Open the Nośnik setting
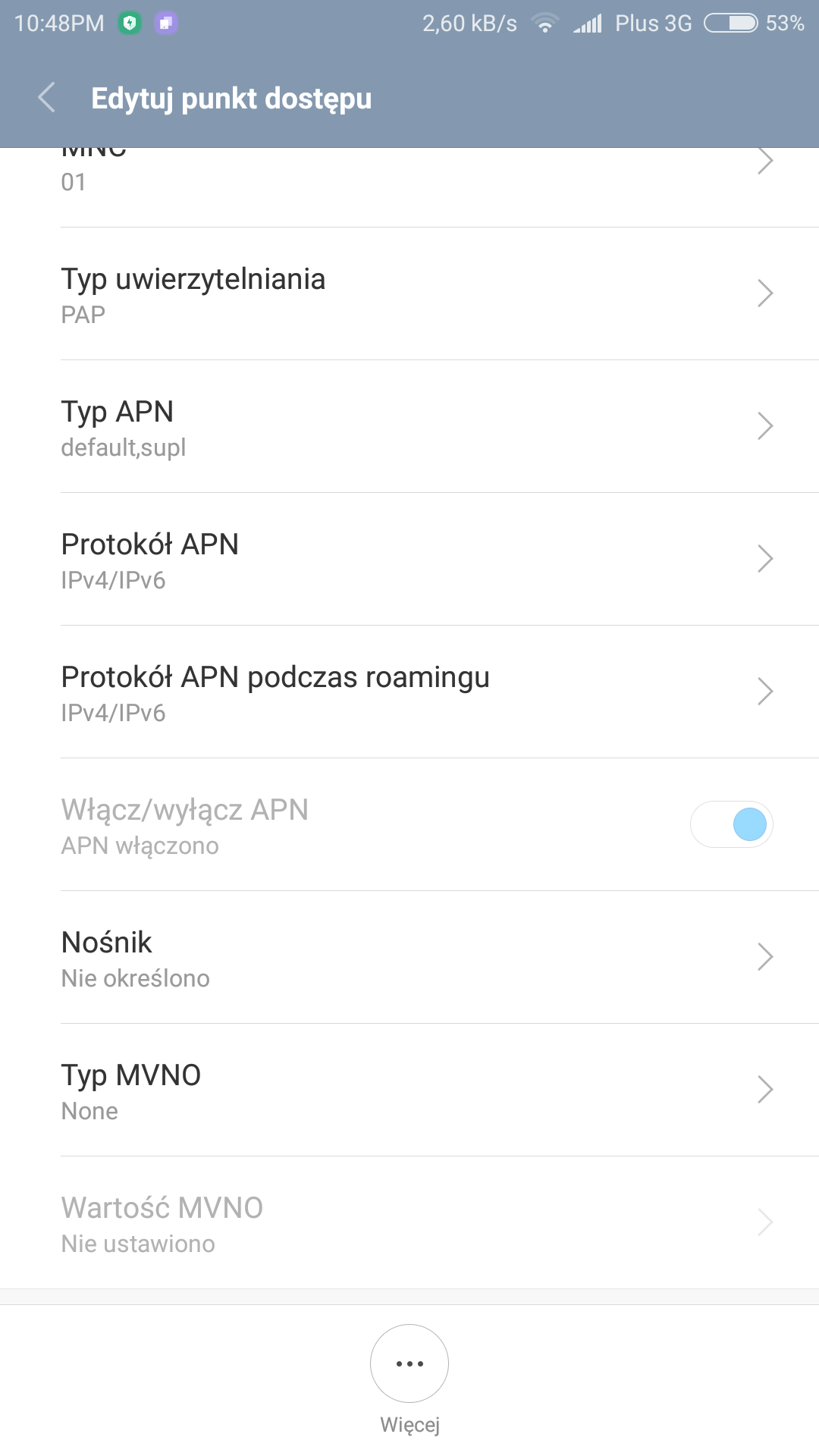The width and height of the screenshot is (819, 1456). click(x=409, y=958)
